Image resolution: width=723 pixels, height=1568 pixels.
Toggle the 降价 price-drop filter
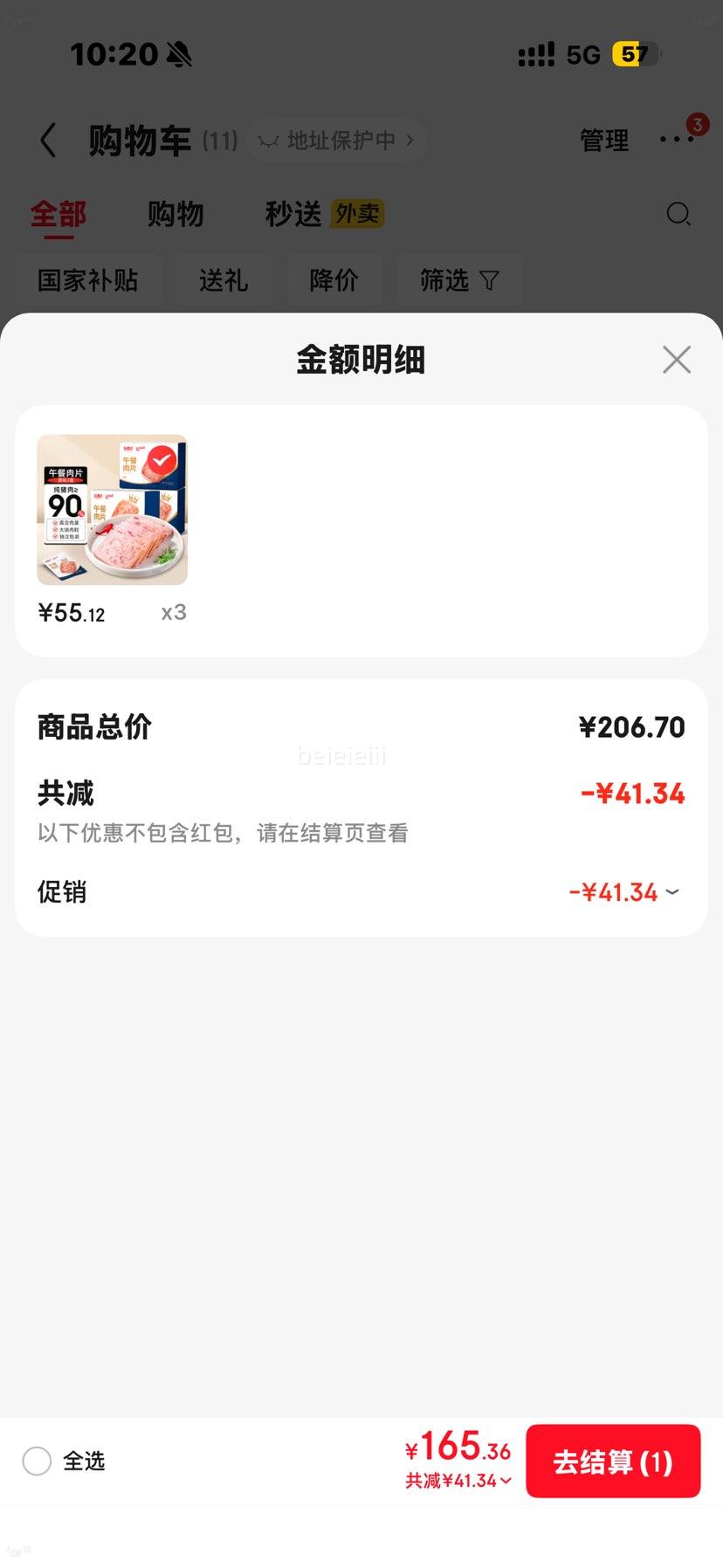[x=335, y=279]
